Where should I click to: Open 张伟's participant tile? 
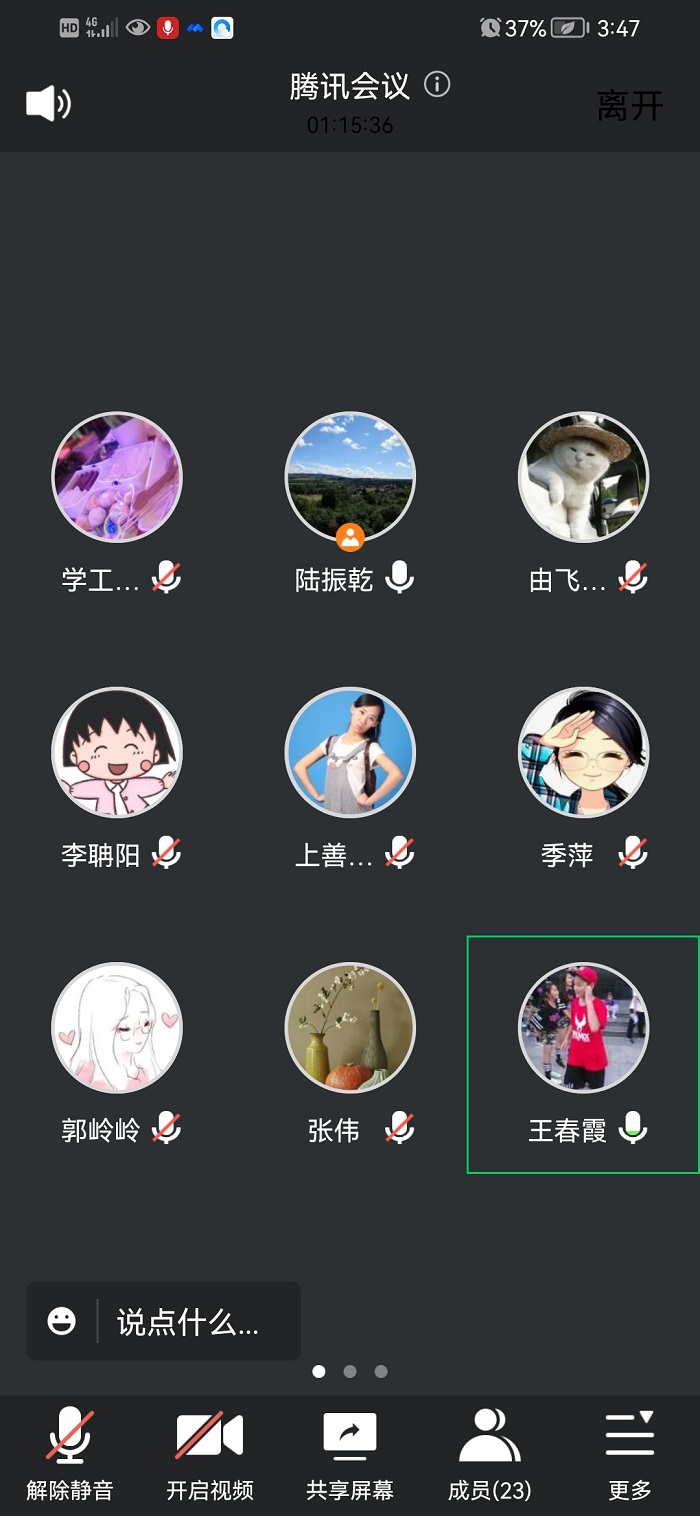click(x=350, y=1027)
